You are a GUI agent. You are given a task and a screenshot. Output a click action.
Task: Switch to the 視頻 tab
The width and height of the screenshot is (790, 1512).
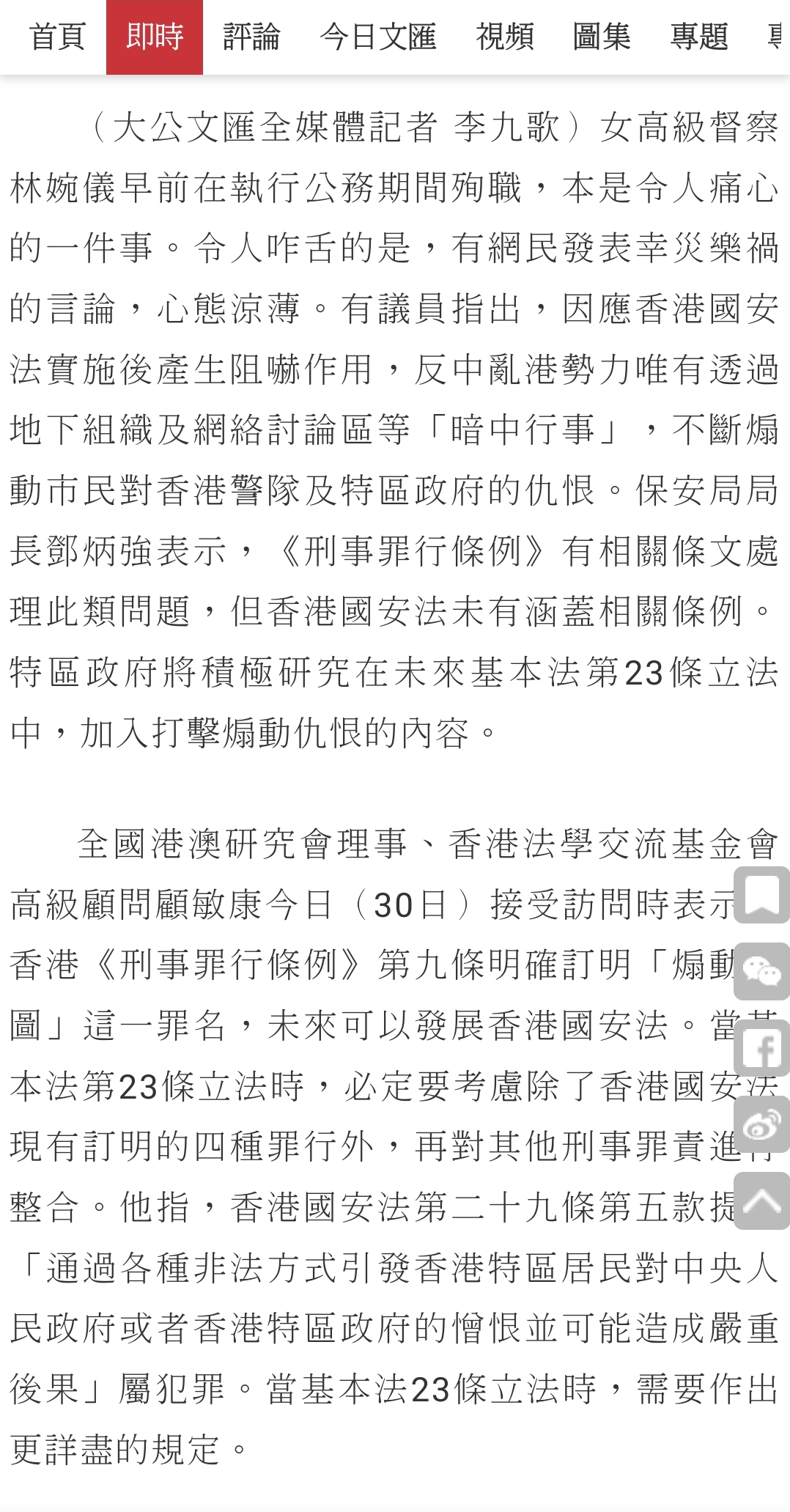[505, 37]
